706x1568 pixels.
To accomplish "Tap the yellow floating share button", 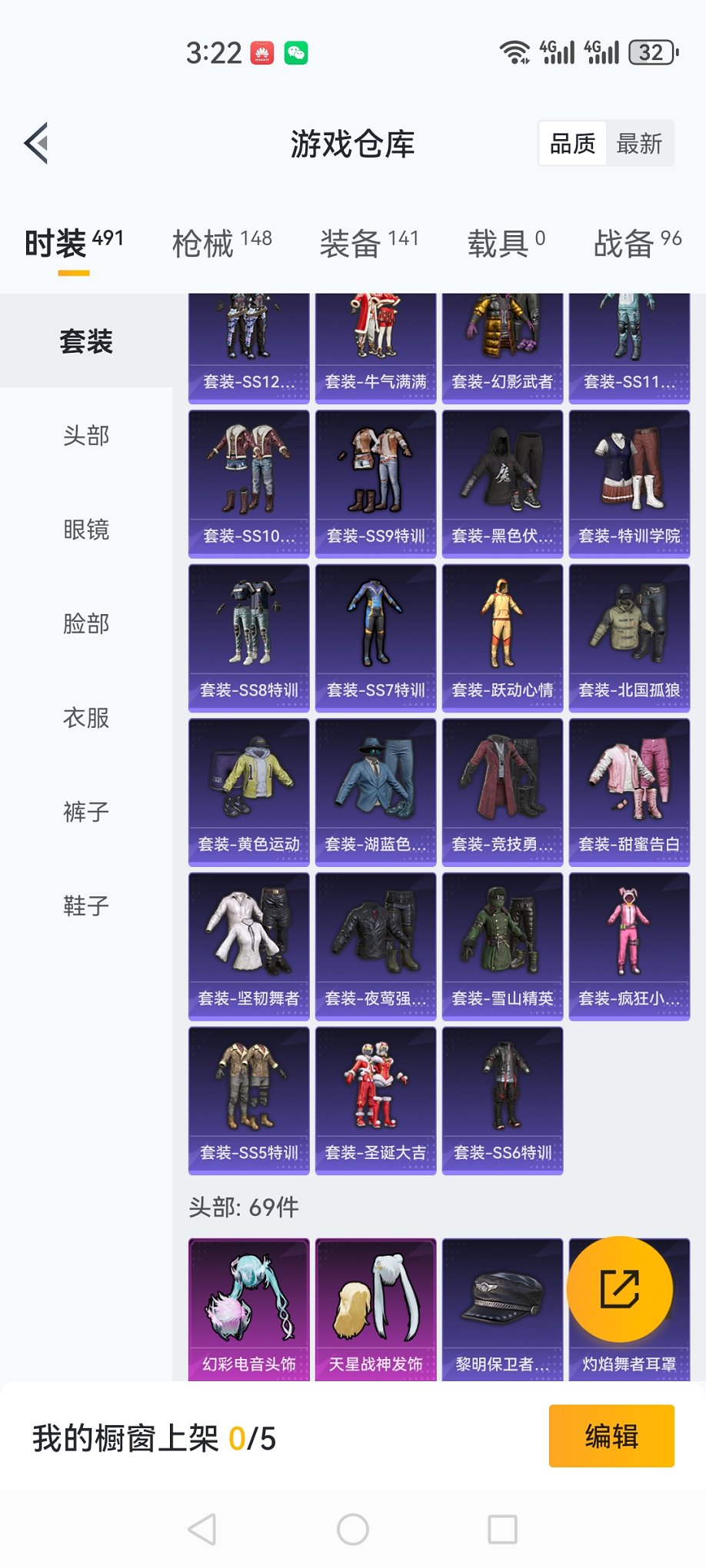I will tap(619, 1289).
